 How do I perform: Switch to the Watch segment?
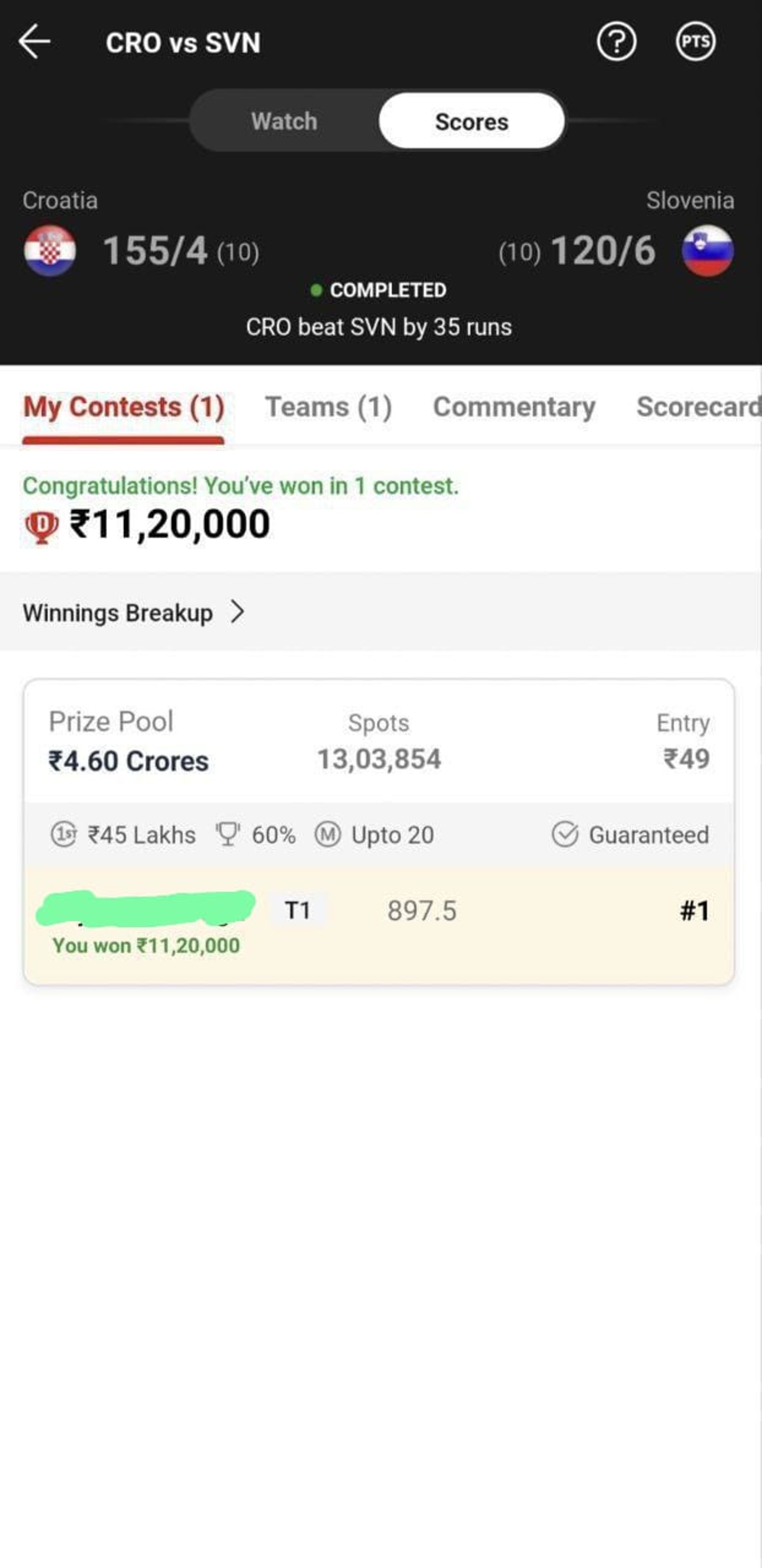(284, 121)
